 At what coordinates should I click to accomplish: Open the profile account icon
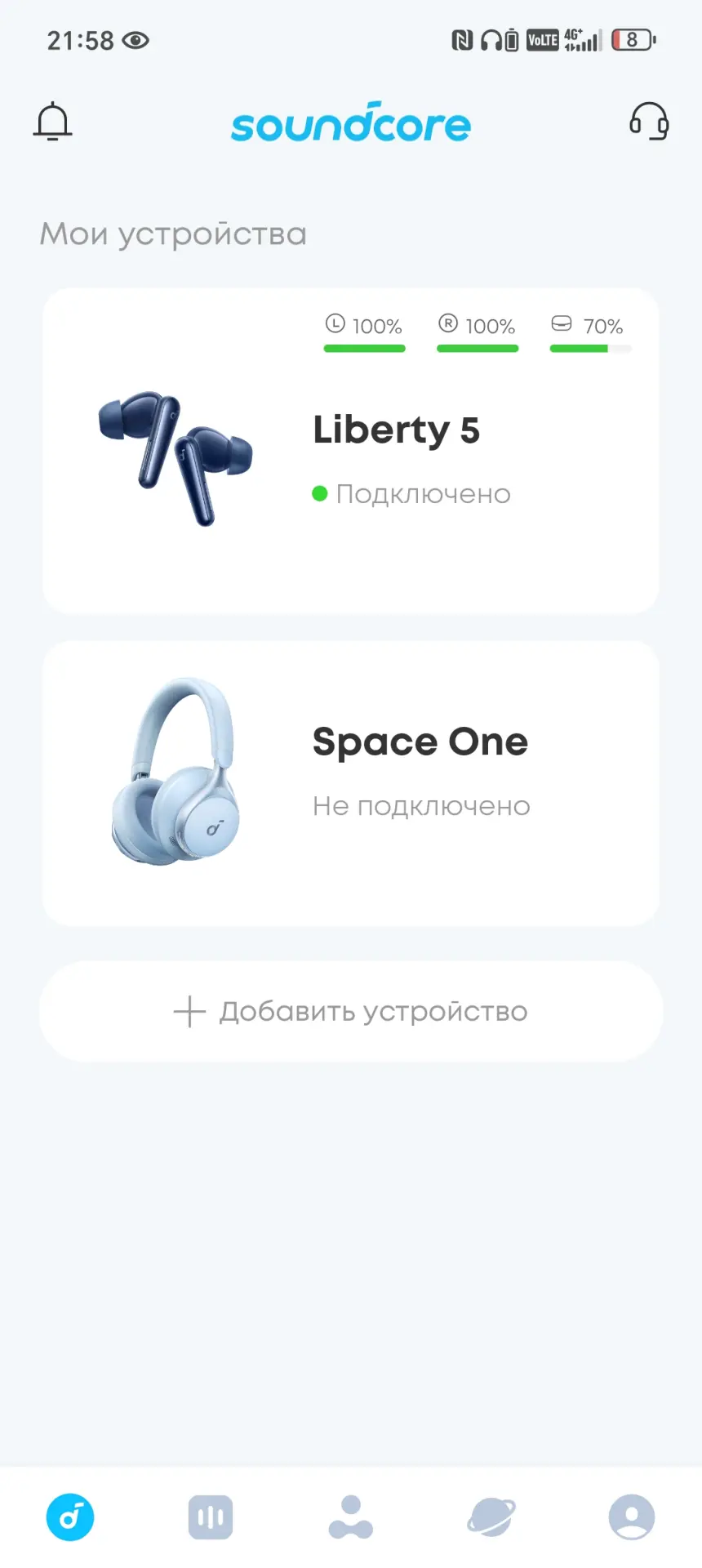click(631, 1517)
